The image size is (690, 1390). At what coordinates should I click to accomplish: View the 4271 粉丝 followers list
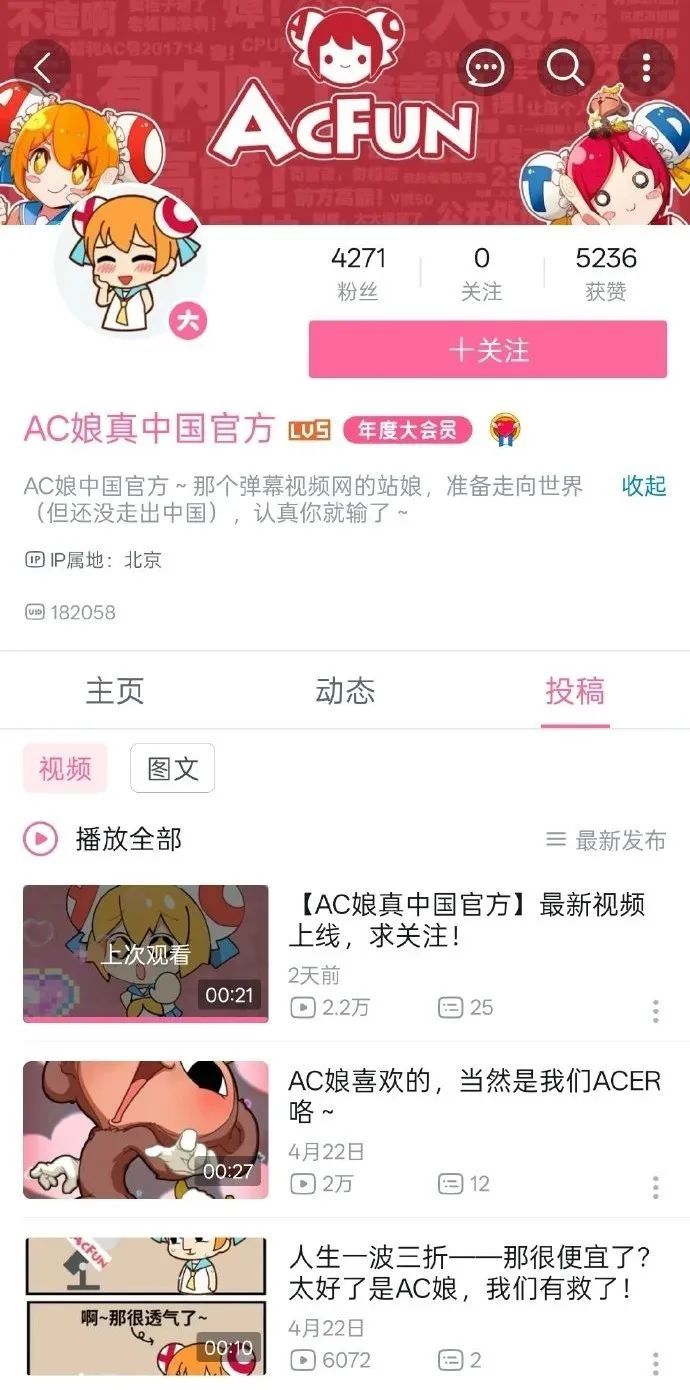[358, 273]
